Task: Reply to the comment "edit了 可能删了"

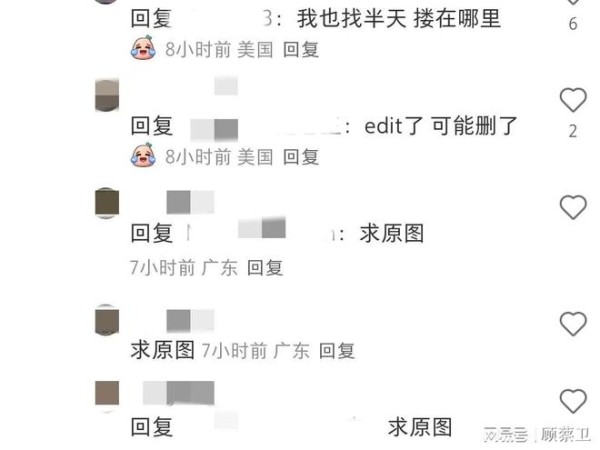Action: (301, 157)
